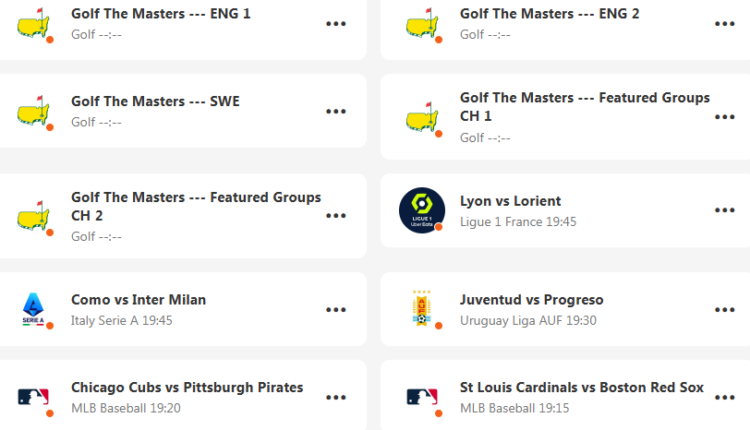750x430 pixels.
Task: Open the Juventud vs Progreso match
Action: point(531,300)
